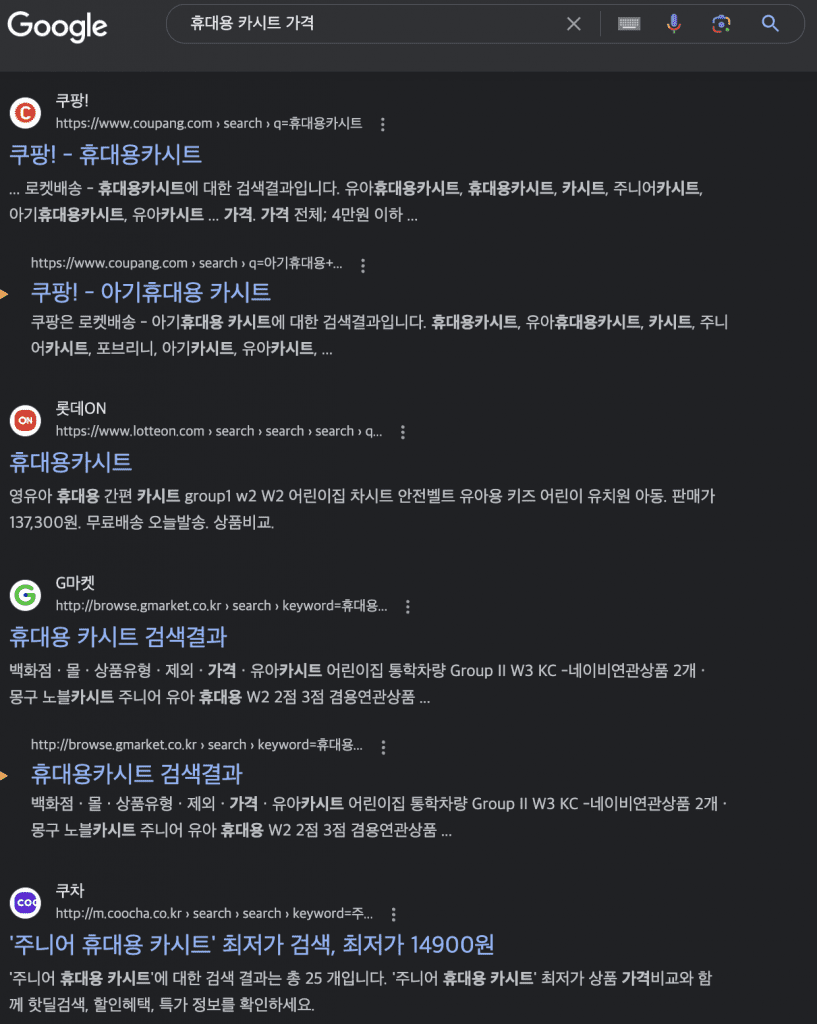Submit the search with the magnifier icon
Screen dimensions: 817x1024
(770, 24)
